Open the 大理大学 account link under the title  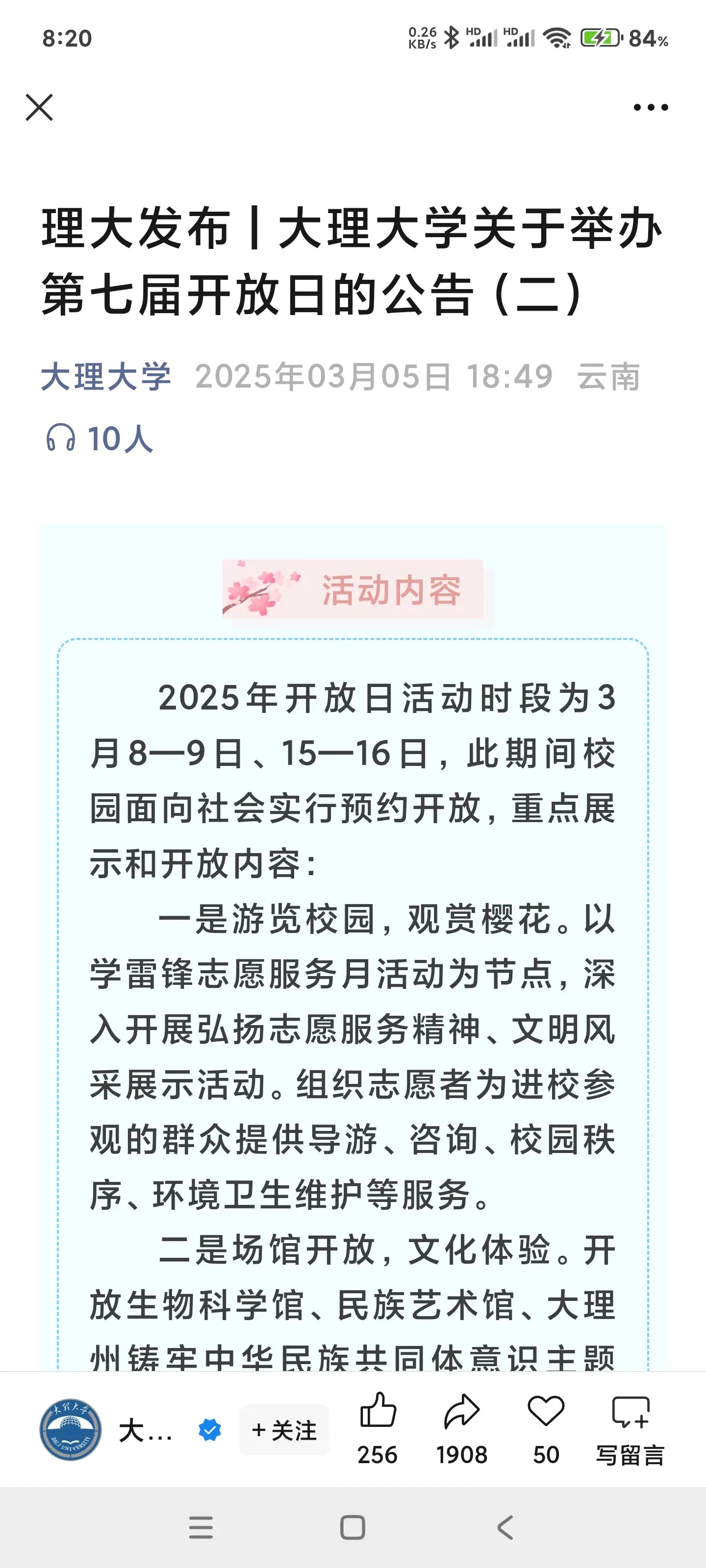click(x=106, y=376)
